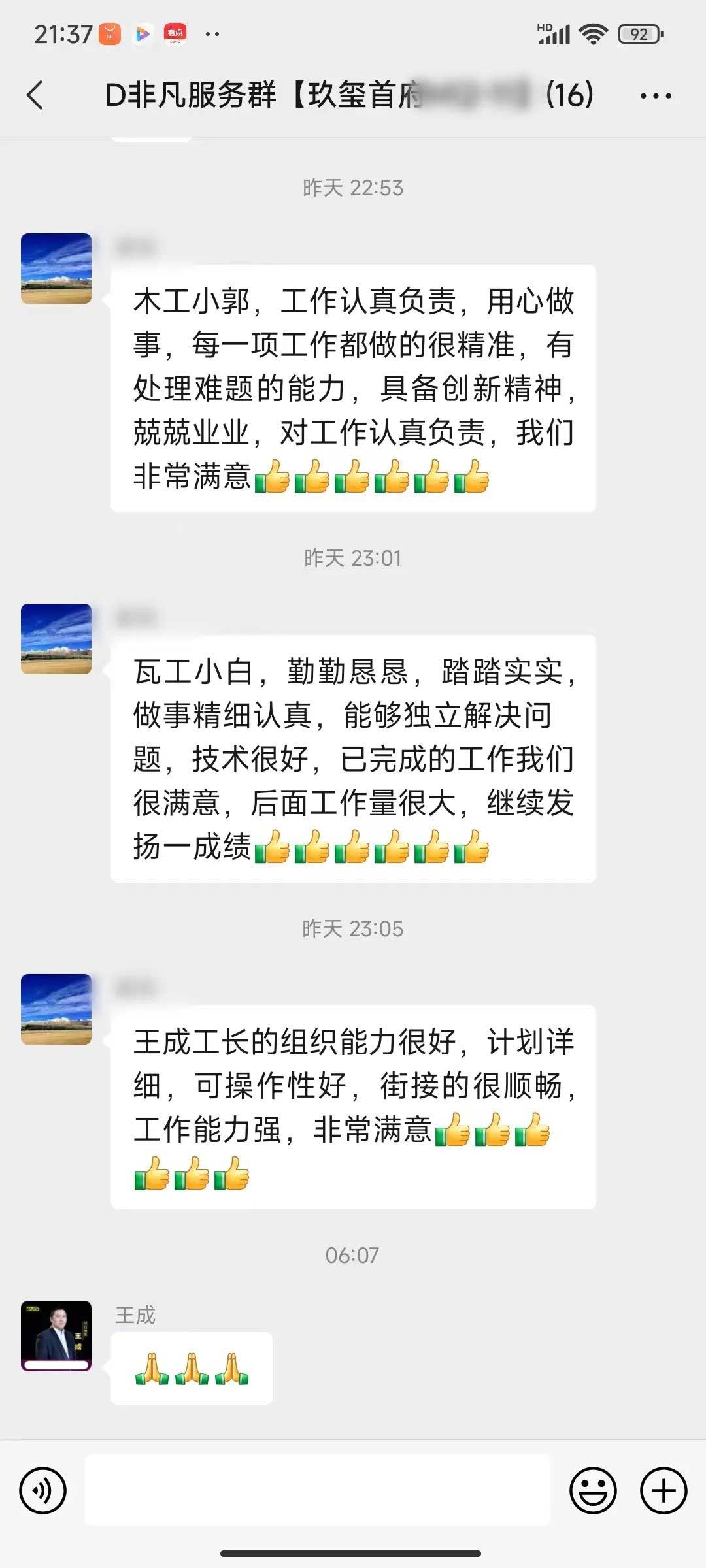This screenshot has width=706, height=1568.
Task: Go back to the chat list
Action: (35, 95)
